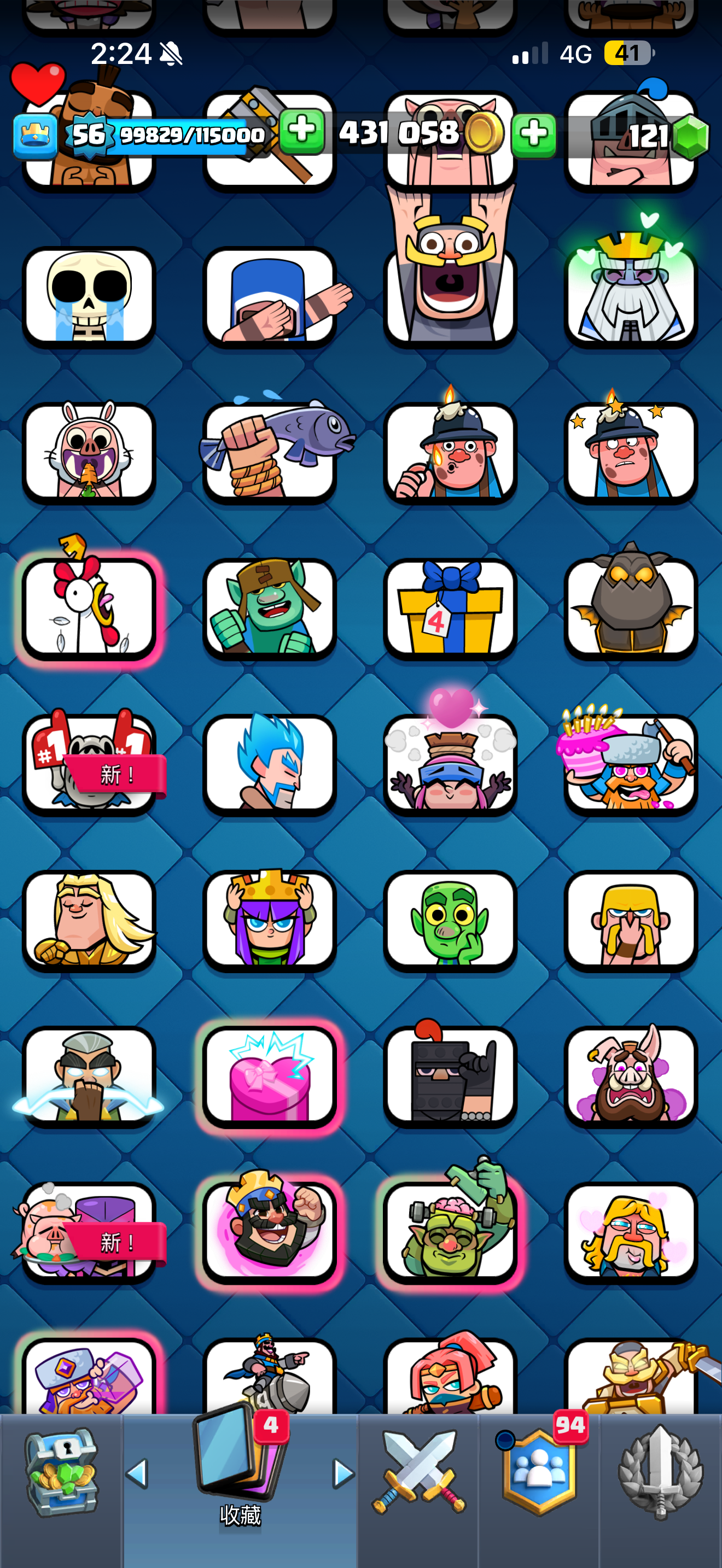Select the birthday cake emote
This screenshot has height=1568, width=722.
click(631, 764)
